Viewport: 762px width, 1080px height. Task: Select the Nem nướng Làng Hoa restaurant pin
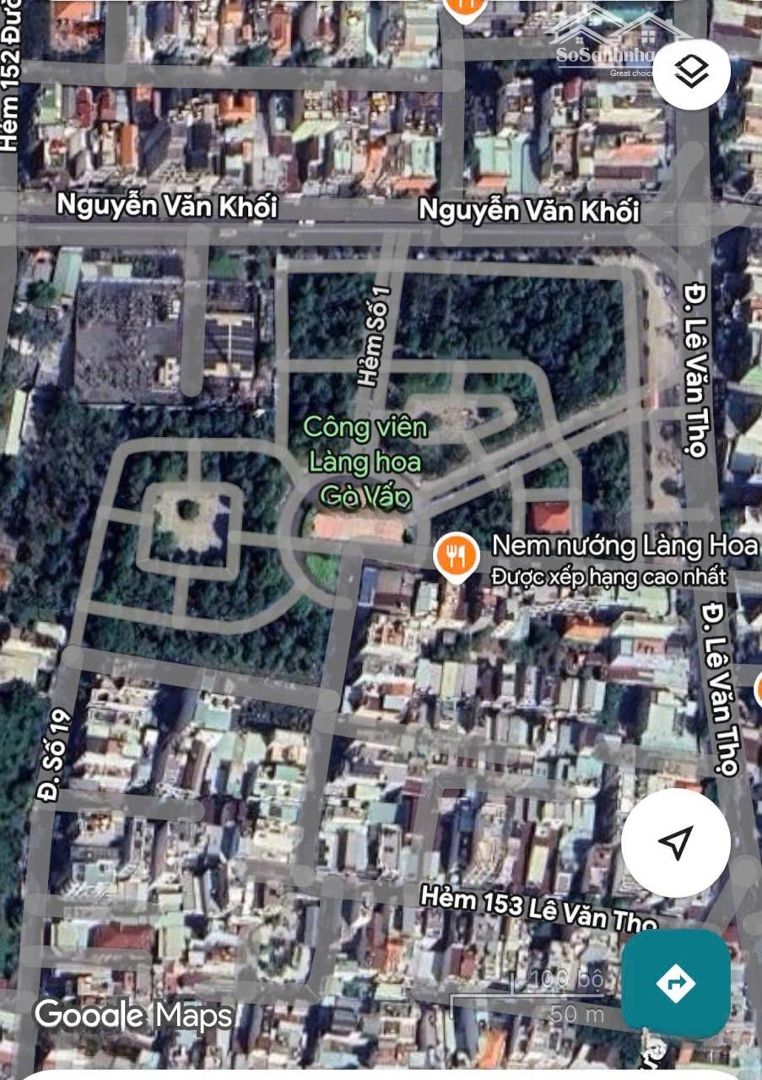coord(456,556)
